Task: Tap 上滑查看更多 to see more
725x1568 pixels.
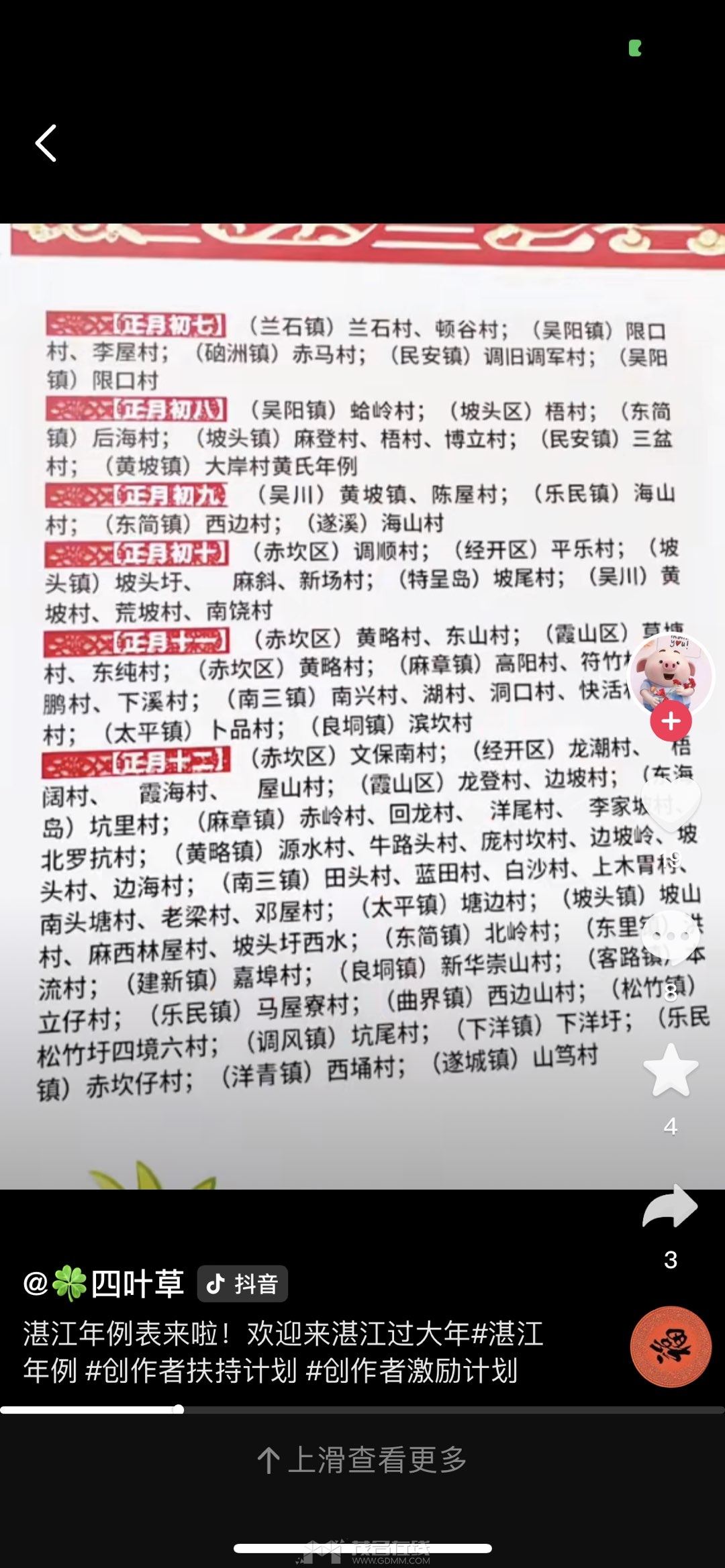Action: coord(362,1460)
